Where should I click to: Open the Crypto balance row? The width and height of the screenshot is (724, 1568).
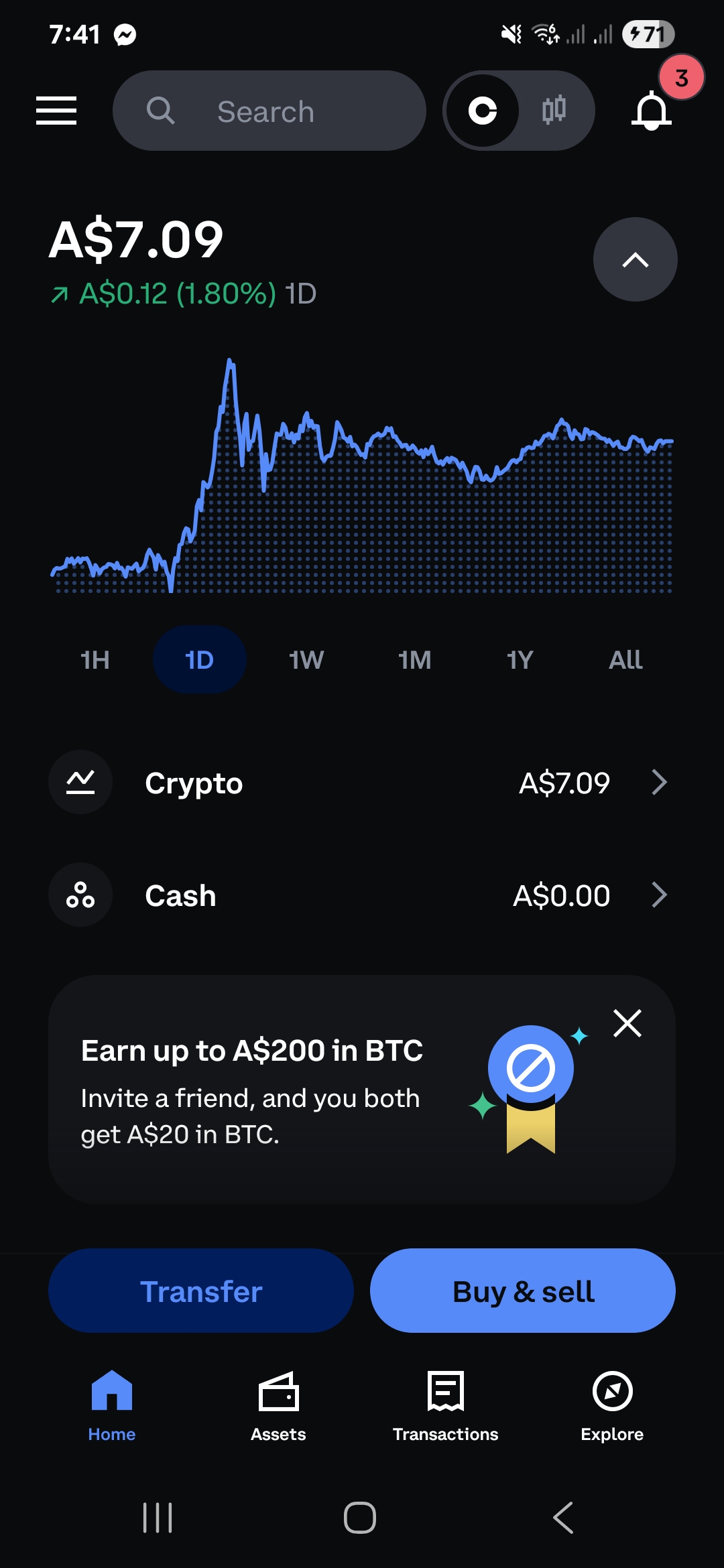point(362,783)
